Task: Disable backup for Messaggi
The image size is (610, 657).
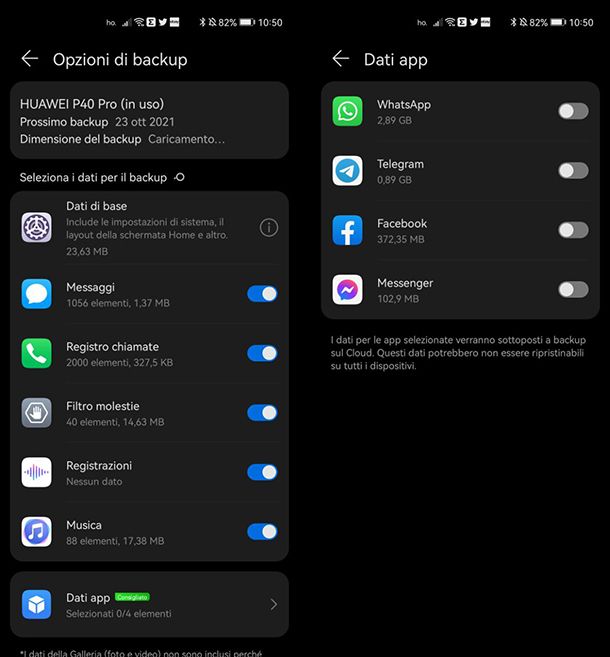Action: click(262, 293)
